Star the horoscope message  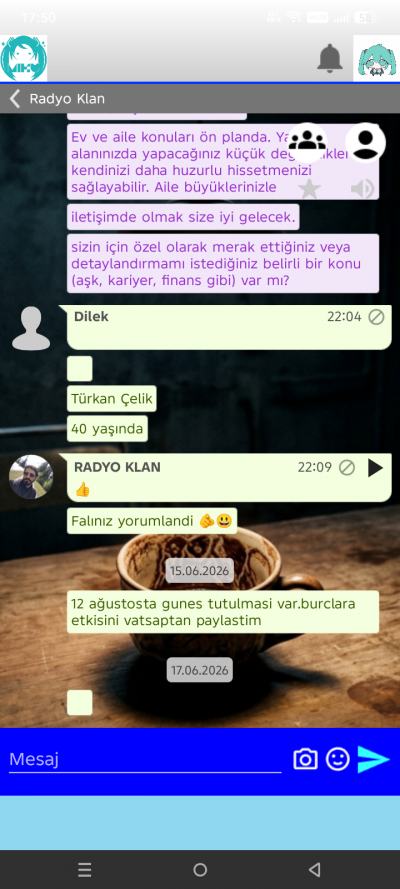point(309,188)
